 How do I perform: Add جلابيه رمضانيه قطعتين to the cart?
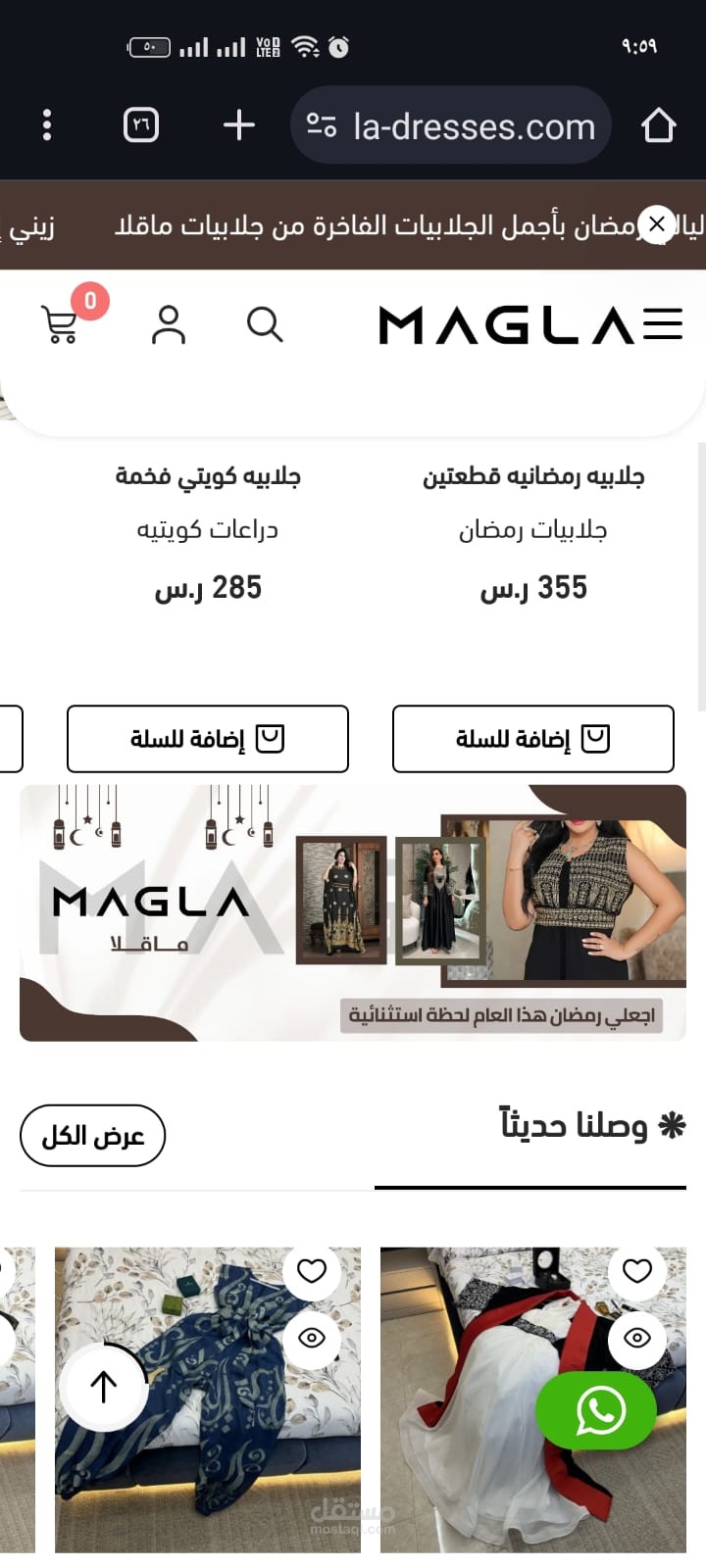[532, 739]
